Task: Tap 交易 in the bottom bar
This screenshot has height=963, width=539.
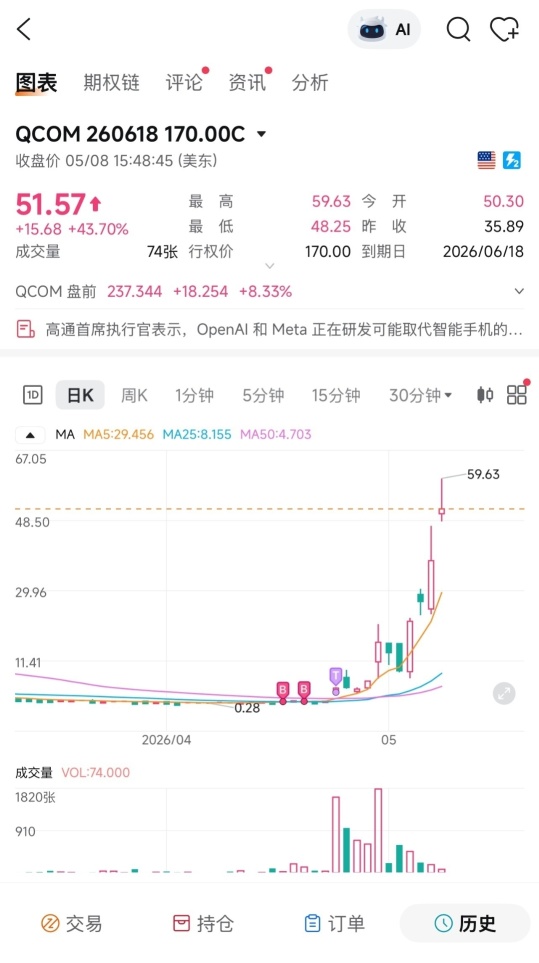Action: click(72, 923)
